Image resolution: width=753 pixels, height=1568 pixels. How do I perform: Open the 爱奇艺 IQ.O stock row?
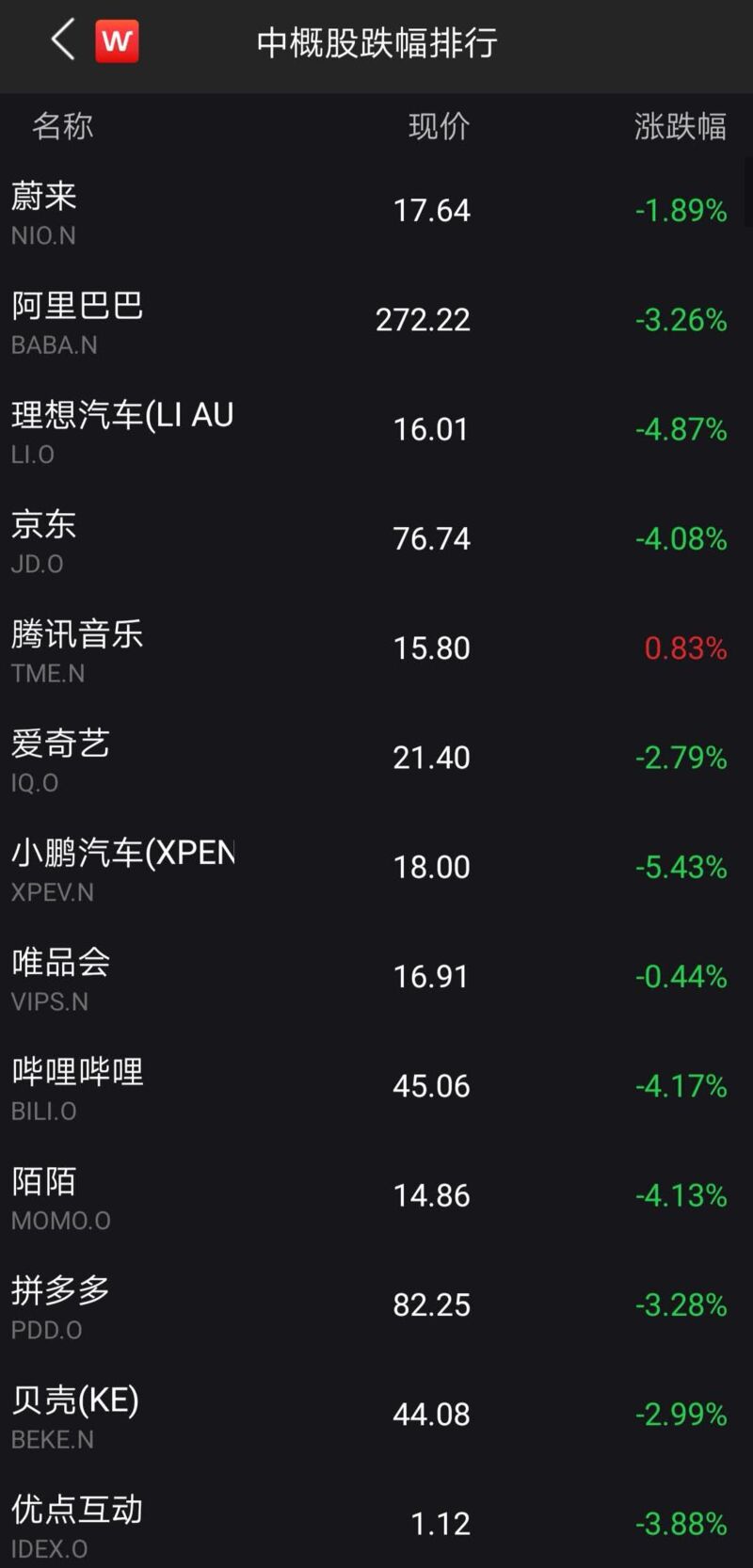376,758
